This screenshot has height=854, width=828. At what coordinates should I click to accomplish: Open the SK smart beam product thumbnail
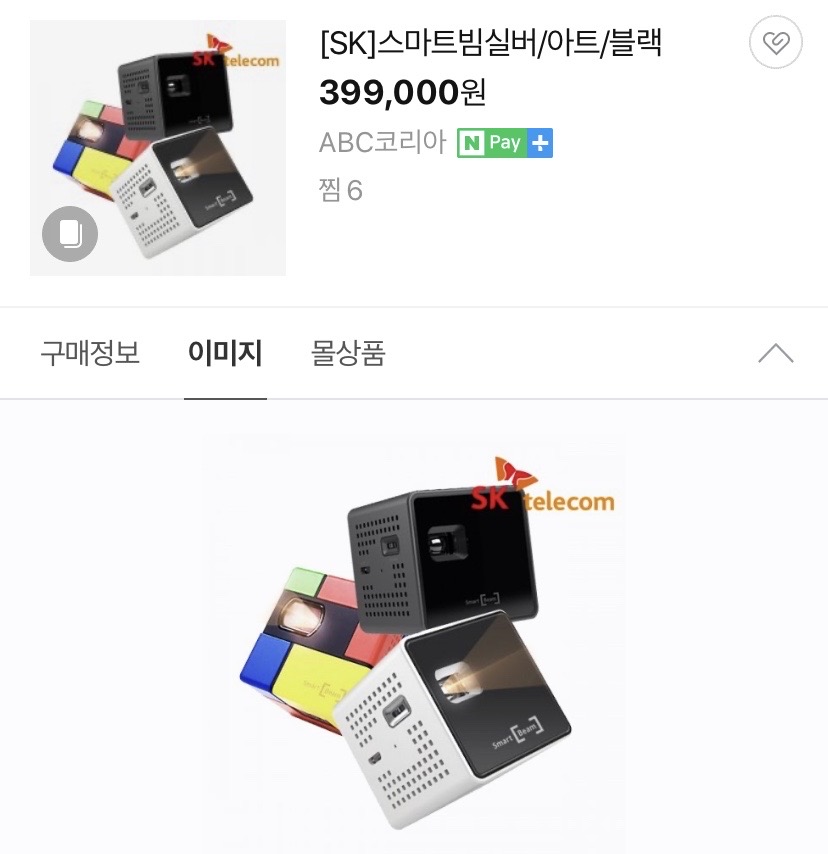[x=158, y=148]
